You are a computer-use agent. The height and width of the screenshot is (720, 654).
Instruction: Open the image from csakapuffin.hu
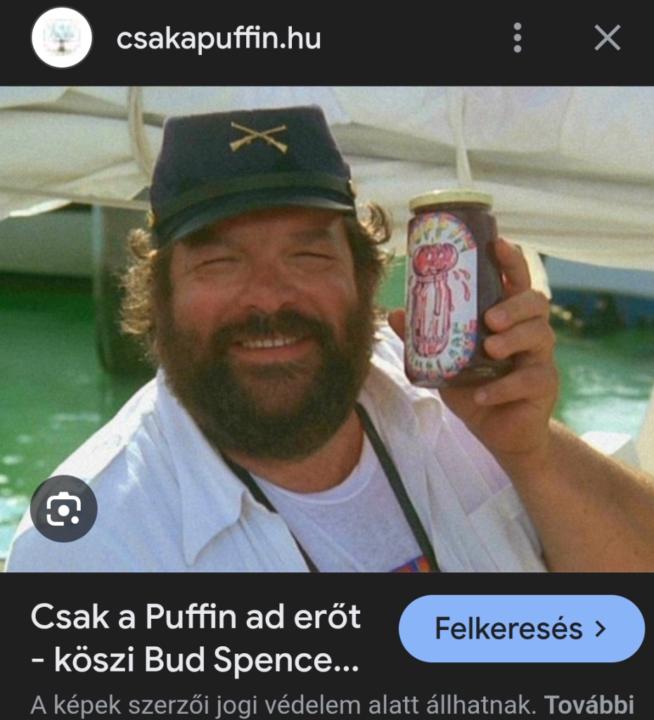coord(327,328)
